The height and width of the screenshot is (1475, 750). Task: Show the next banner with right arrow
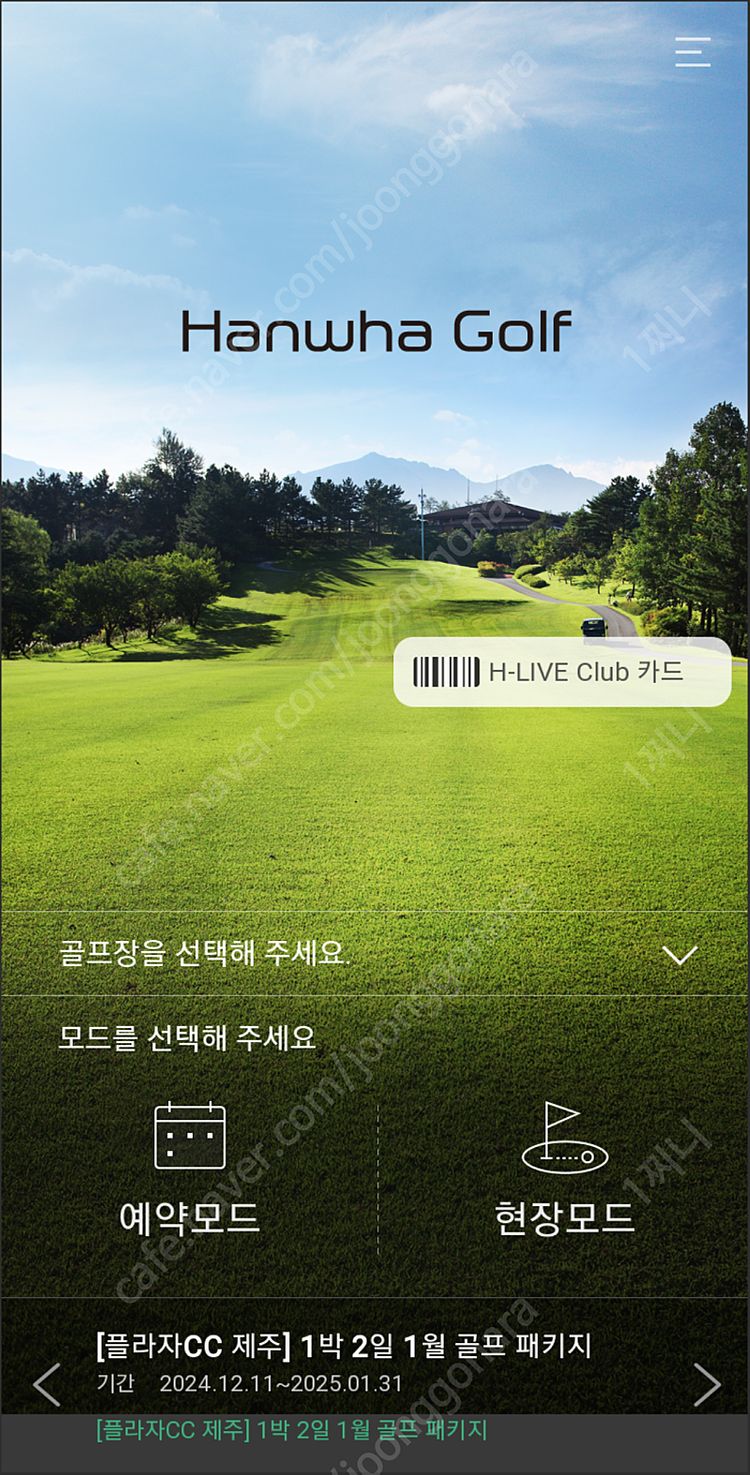pyautogui.click(x=707, y=1385)
